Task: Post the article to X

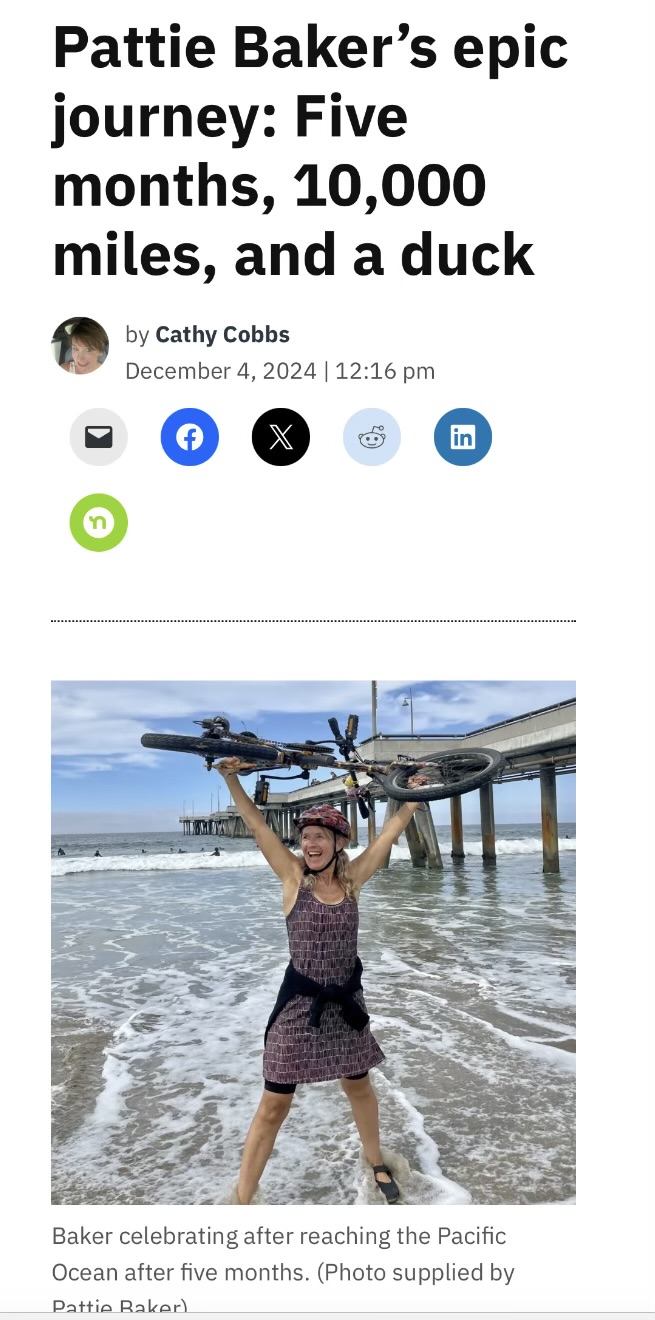Action: 281,437
